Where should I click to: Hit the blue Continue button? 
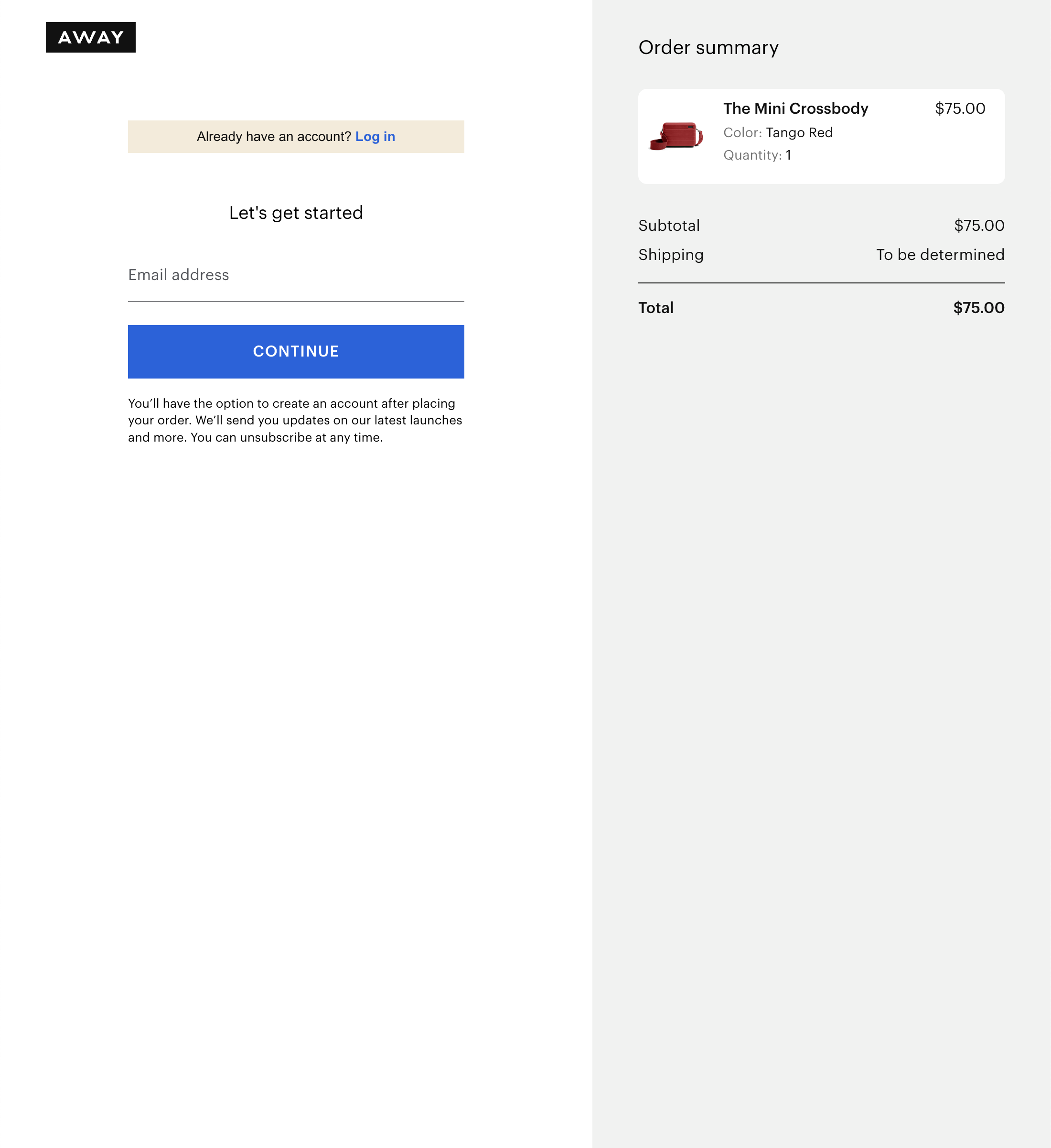[296, 351]
